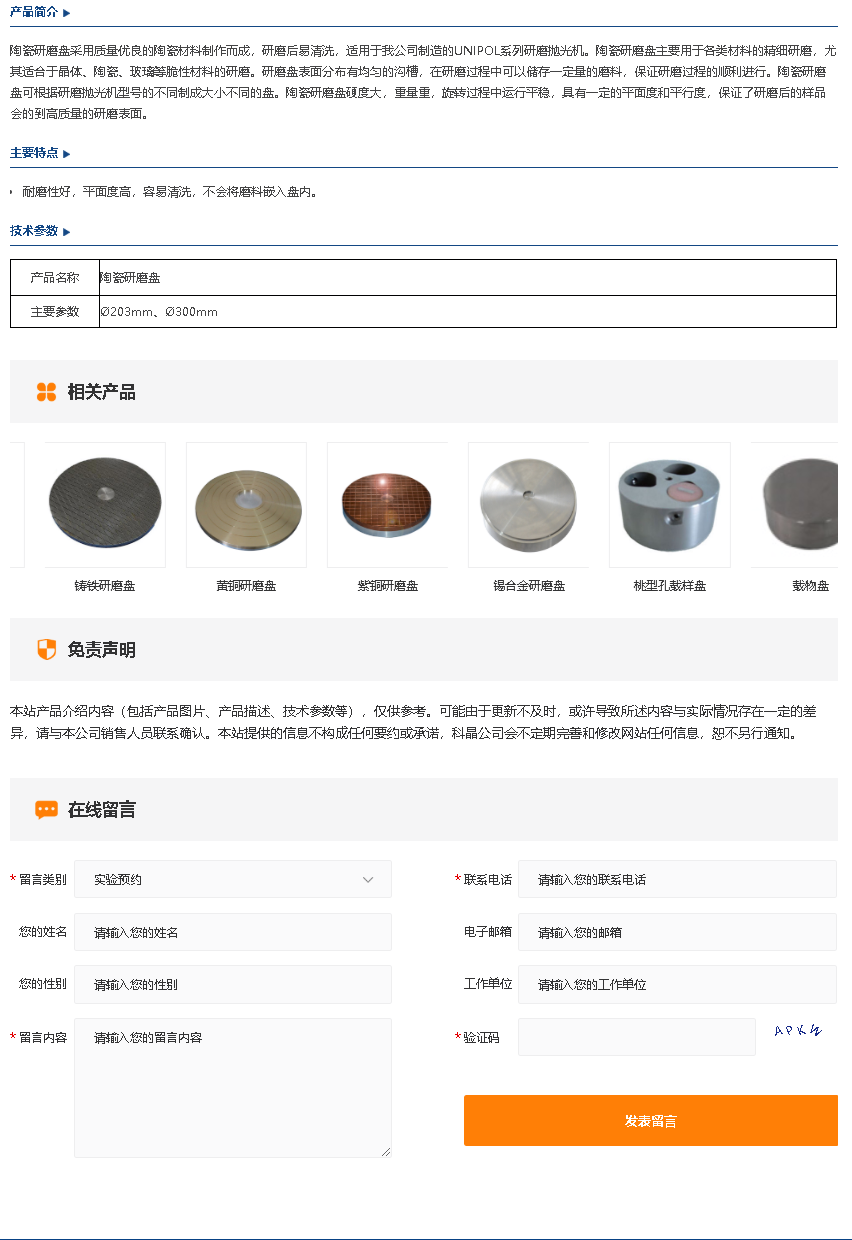Refresh the captcha image

point(798,1031)
